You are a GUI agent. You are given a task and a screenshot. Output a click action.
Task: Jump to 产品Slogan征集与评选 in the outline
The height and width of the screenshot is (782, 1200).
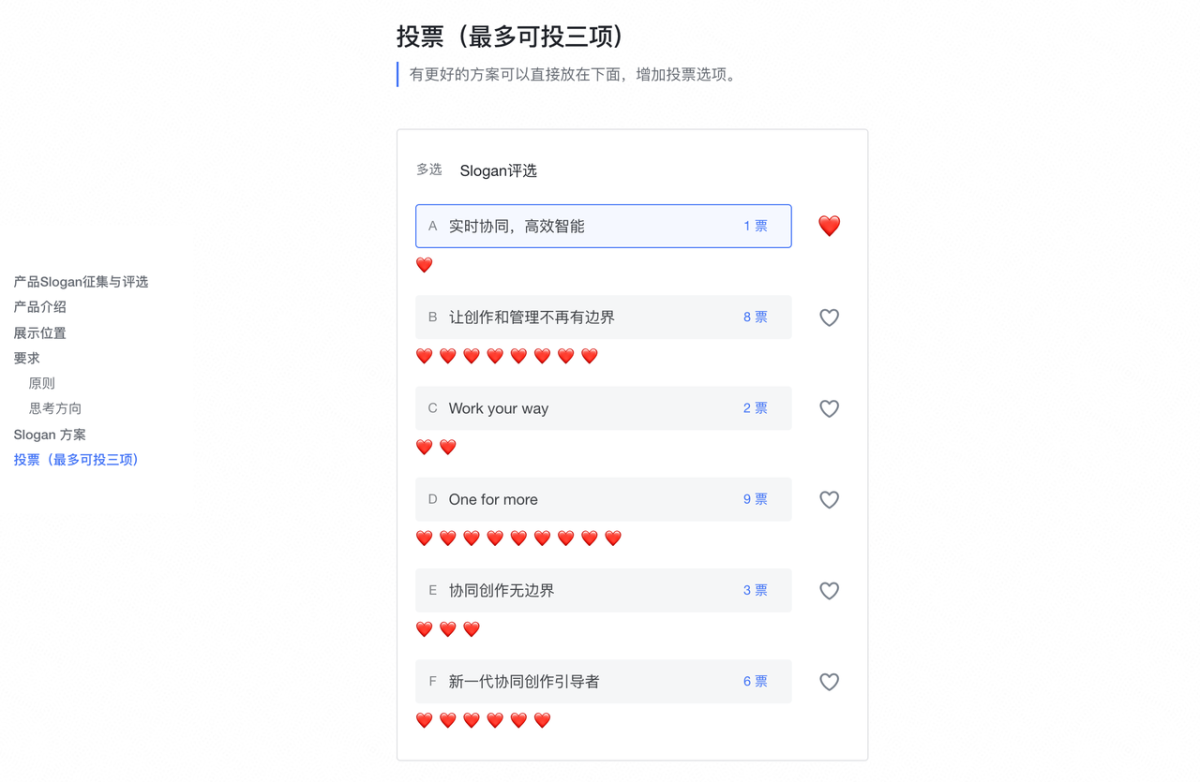click(x=81, y=282)
